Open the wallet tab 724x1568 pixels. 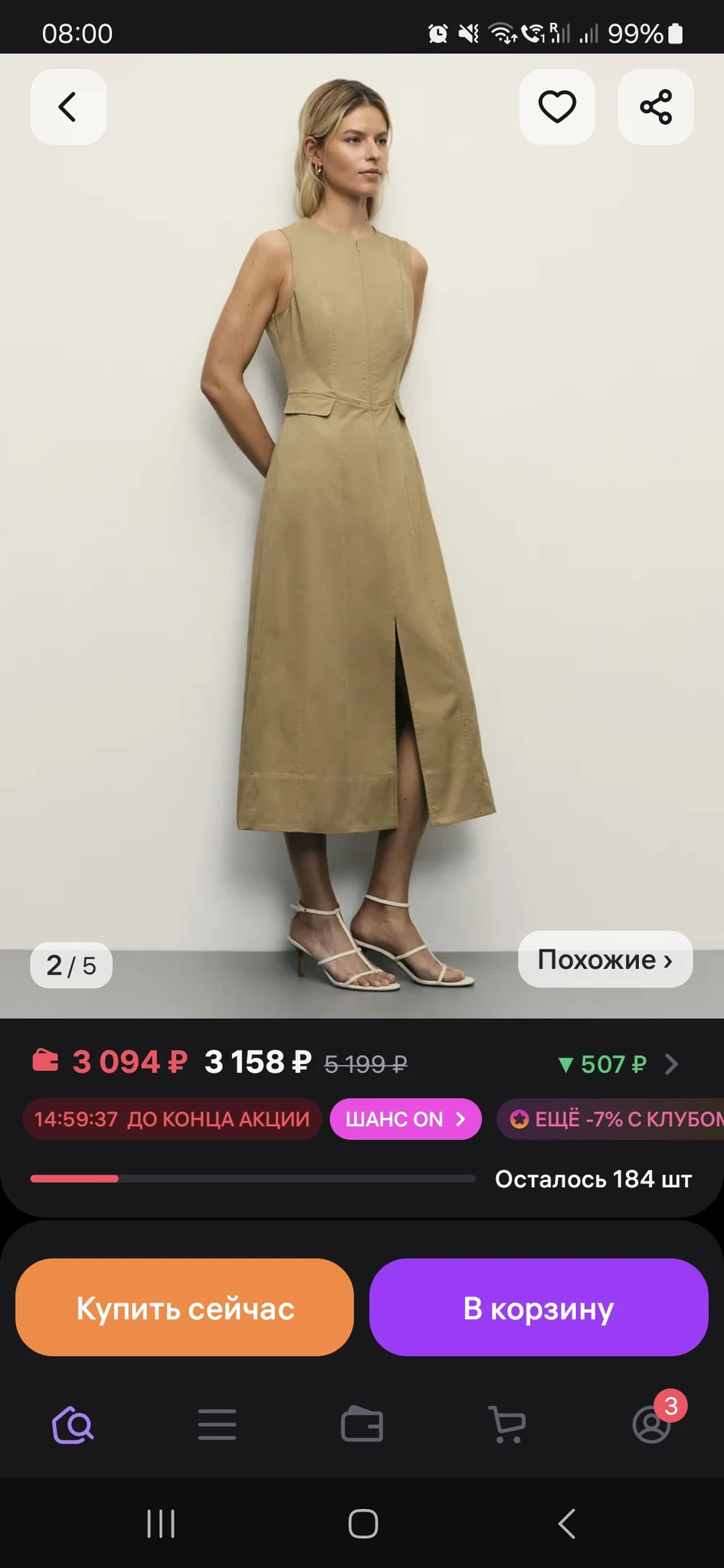pyautogui.click(x=362, y=1425)
